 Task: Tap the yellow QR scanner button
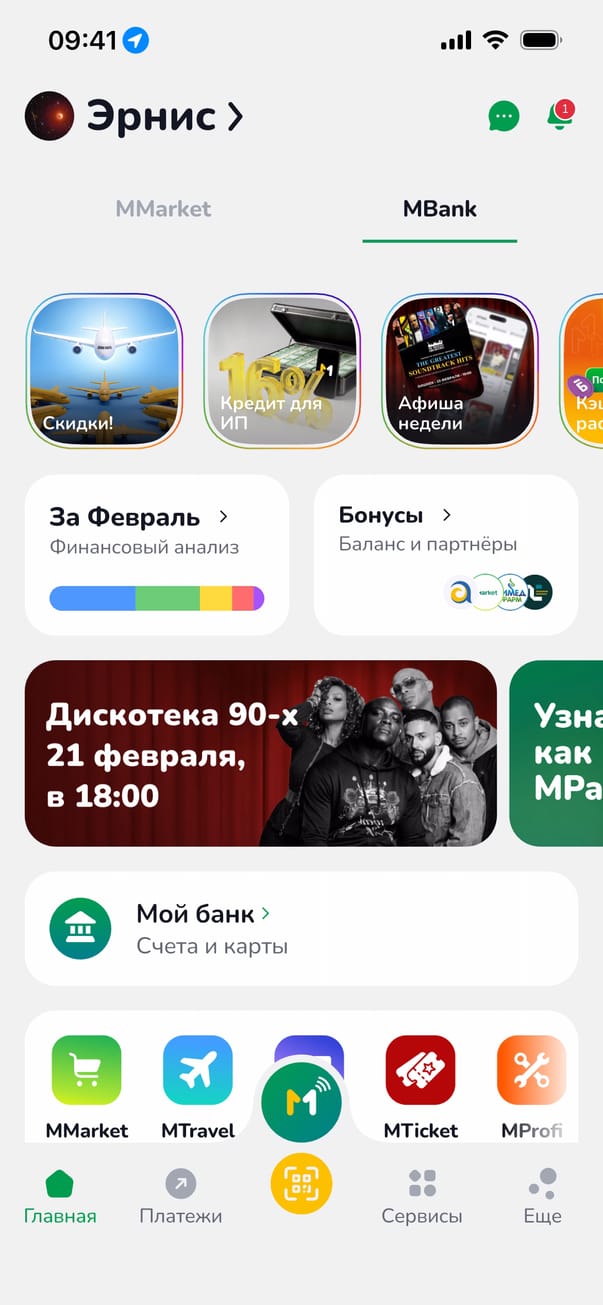coord(301,1184)
